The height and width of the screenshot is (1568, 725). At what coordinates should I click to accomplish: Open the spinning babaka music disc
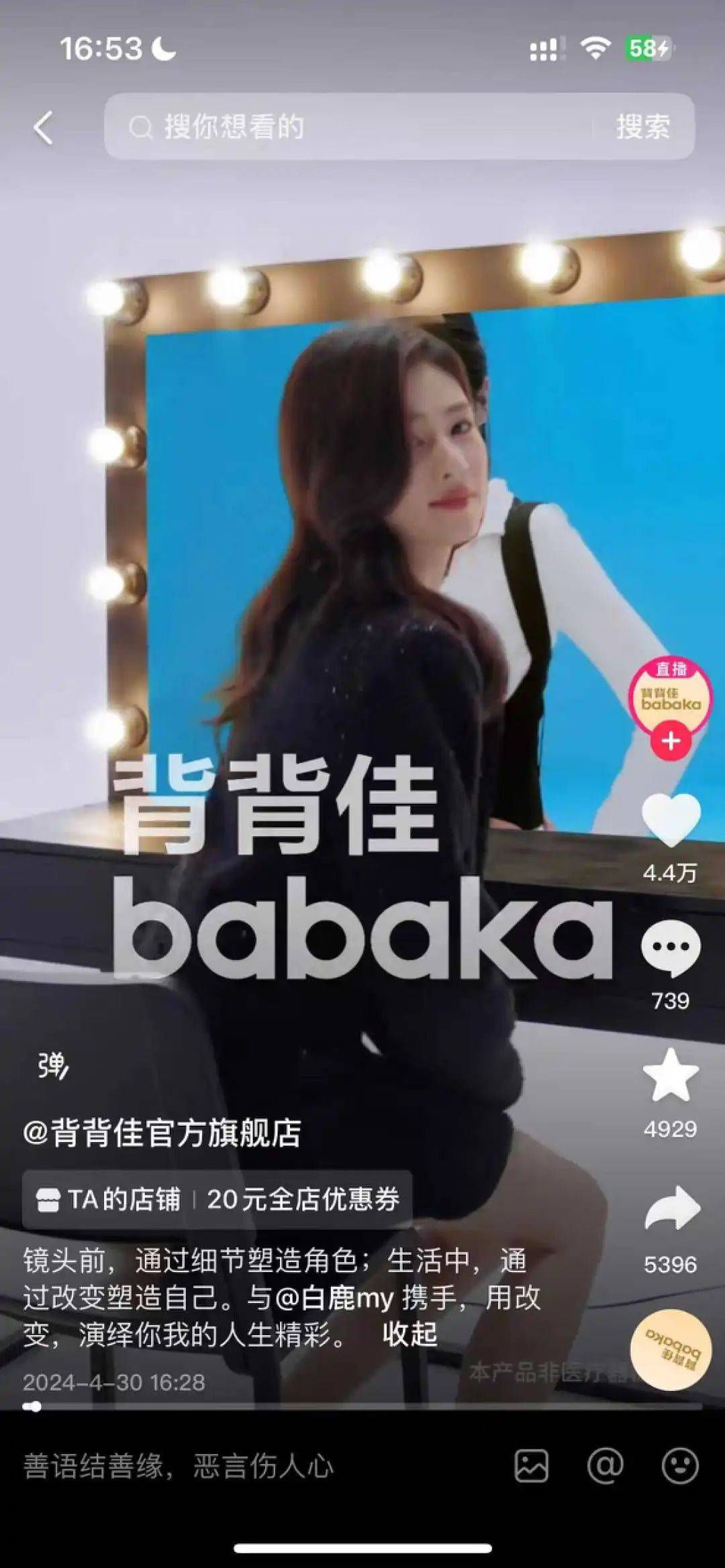(x=671, y=1349)
